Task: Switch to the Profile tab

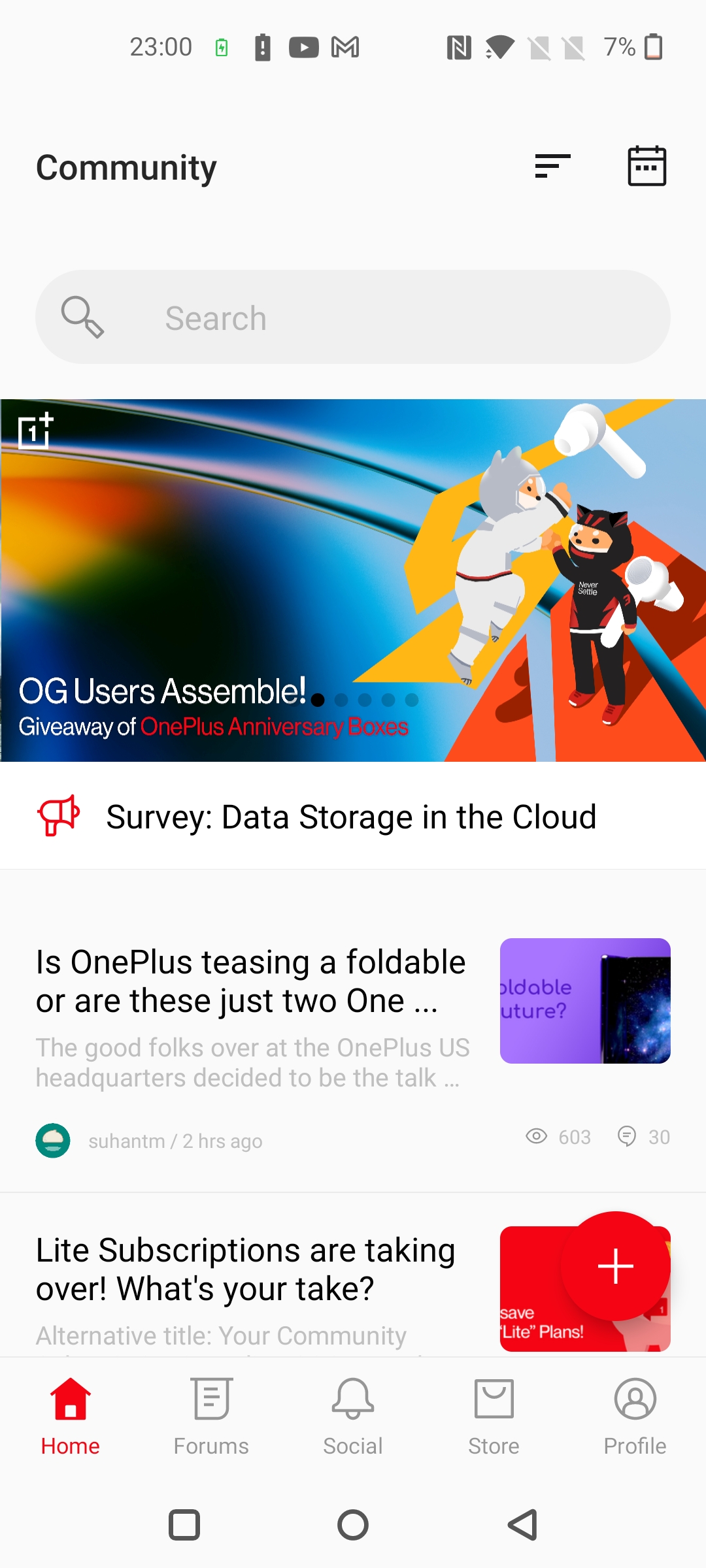Action: 635,1416
